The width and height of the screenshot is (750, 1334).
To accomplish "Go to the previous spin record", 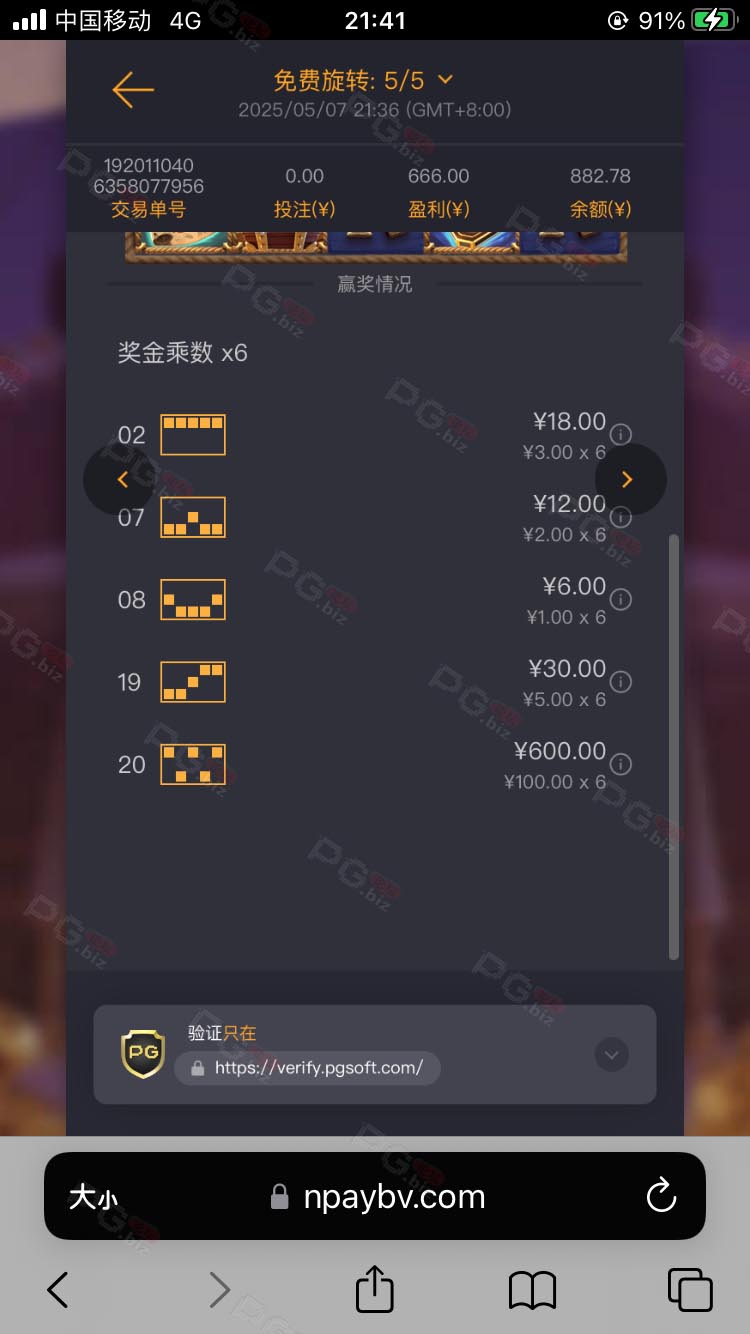I will 119,480.
